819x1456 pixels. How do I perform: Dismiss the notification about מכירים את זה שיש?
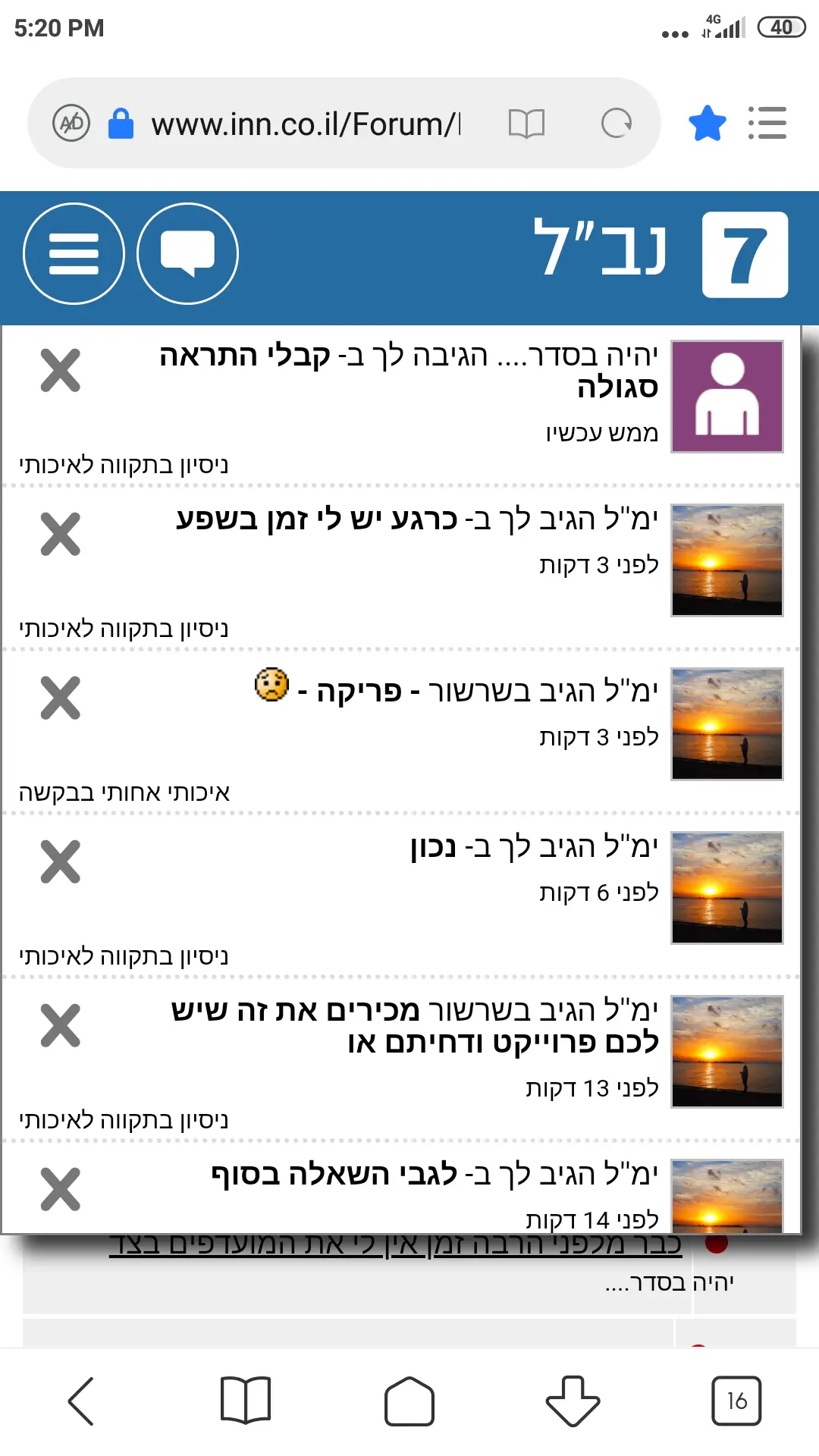tap(61, 1025)
